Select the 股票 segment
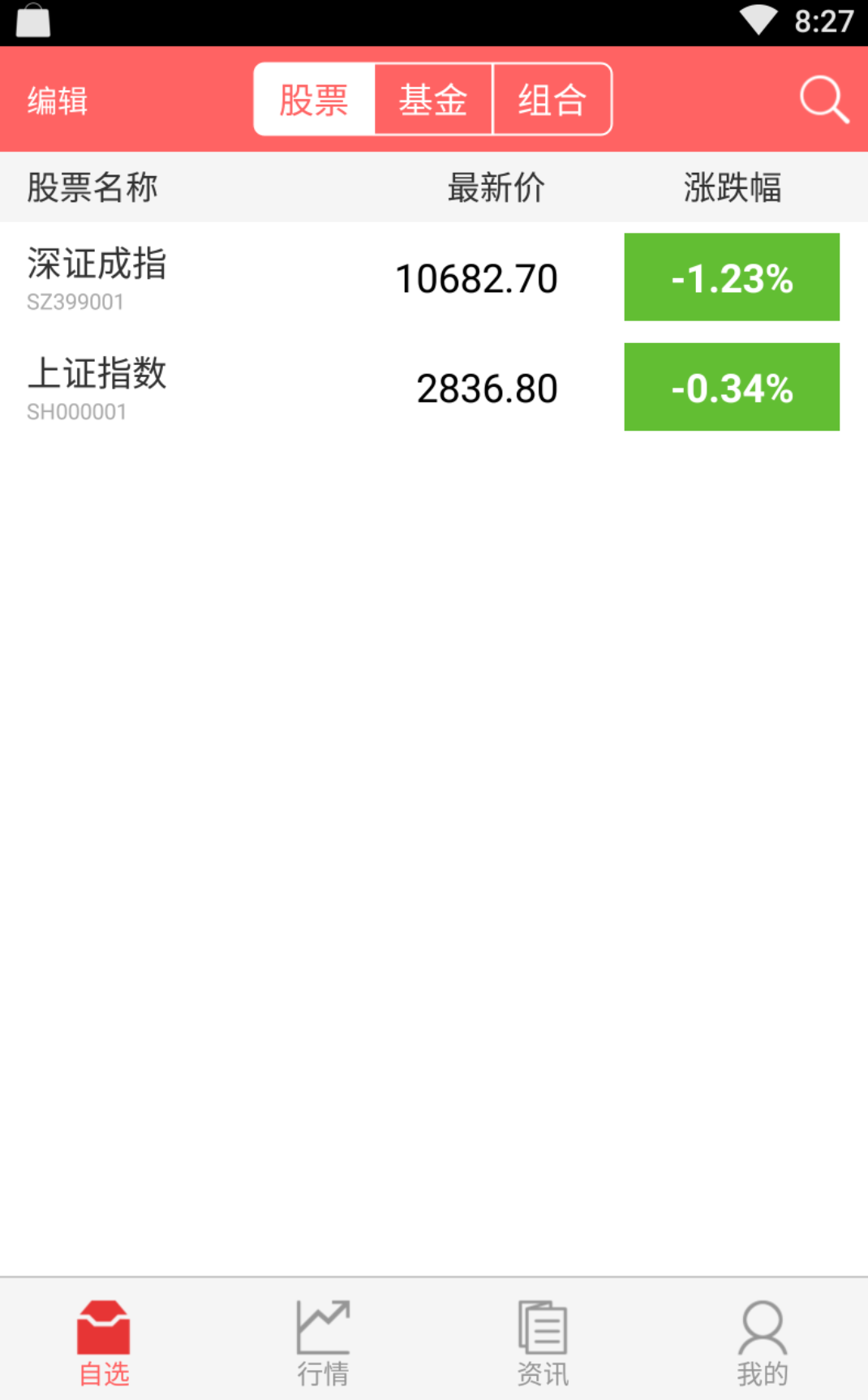This screenshot has width=868, height=1400. pyautogui.click(x=314, y=100)
